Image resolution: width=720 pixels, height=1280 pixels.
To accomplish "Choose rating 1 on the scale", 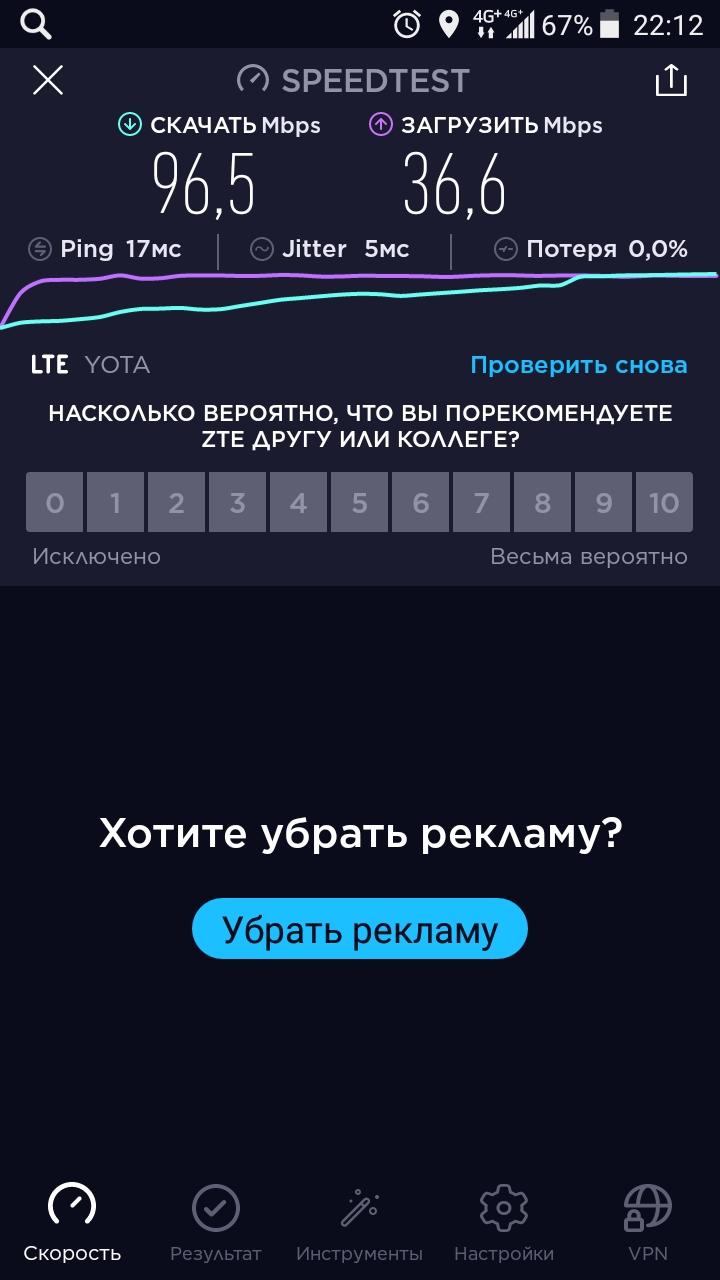I will [115, 502].
